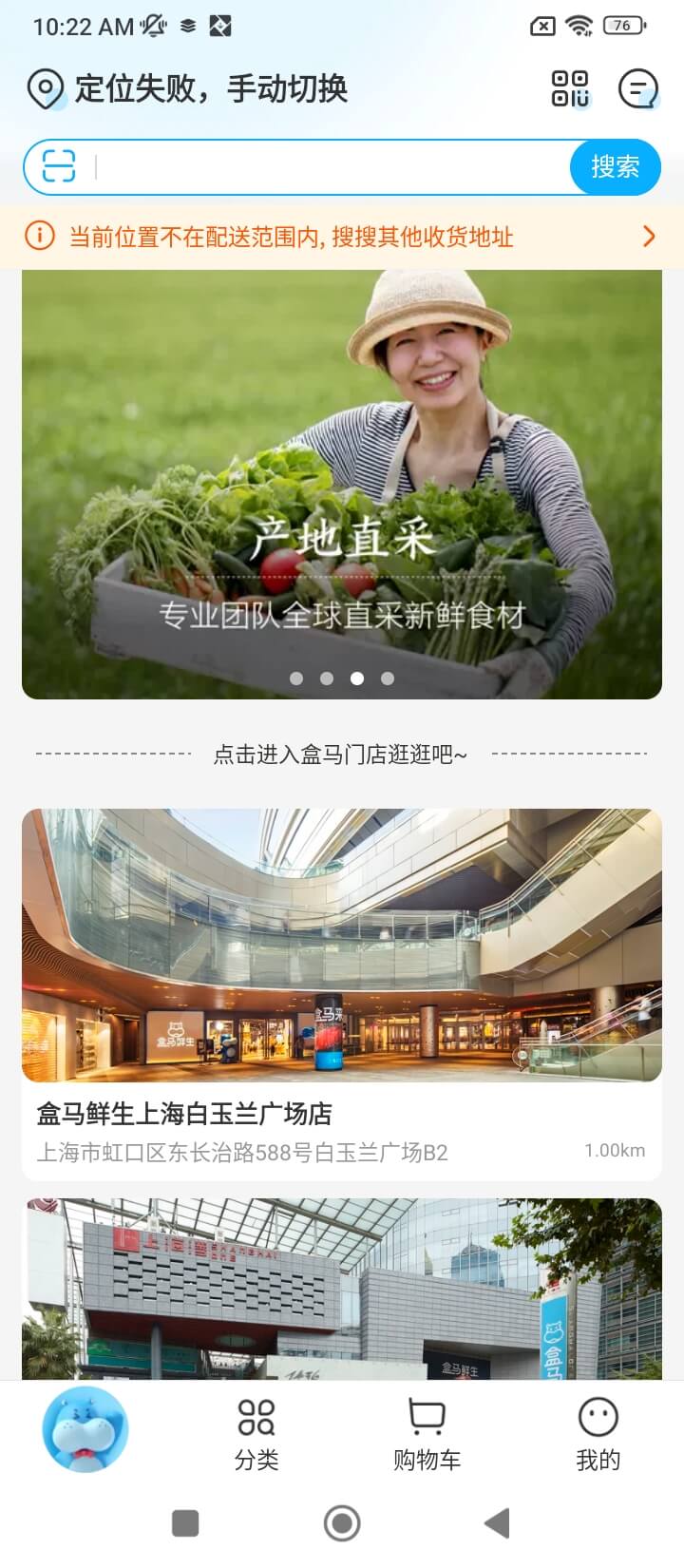The image size is (684, 1568).
Task: Open the 购物车 tab
Action: pos(427,1435)
